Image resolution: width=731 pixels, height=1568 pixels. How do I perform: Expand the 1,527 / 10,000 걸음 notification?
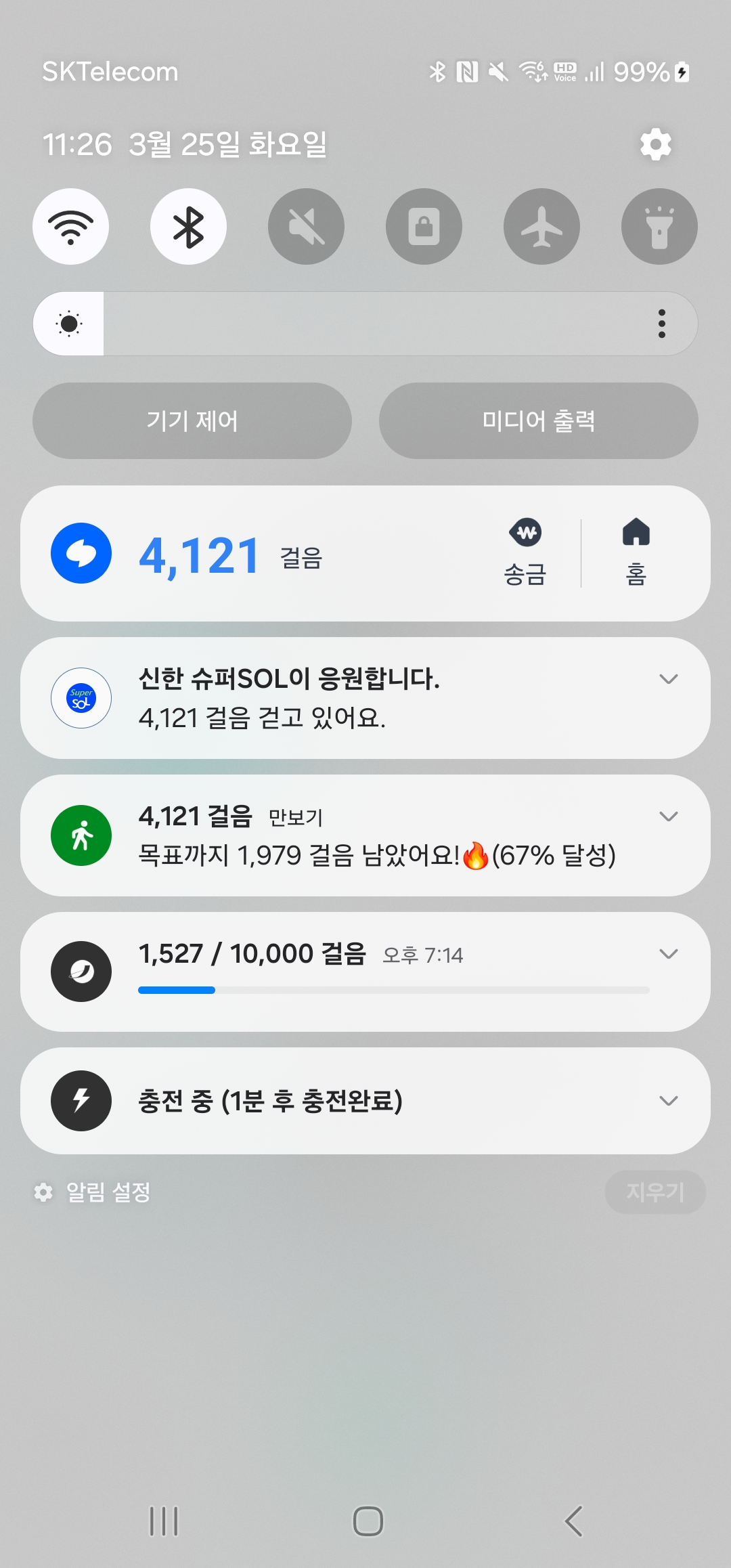(x=668, y=954)
